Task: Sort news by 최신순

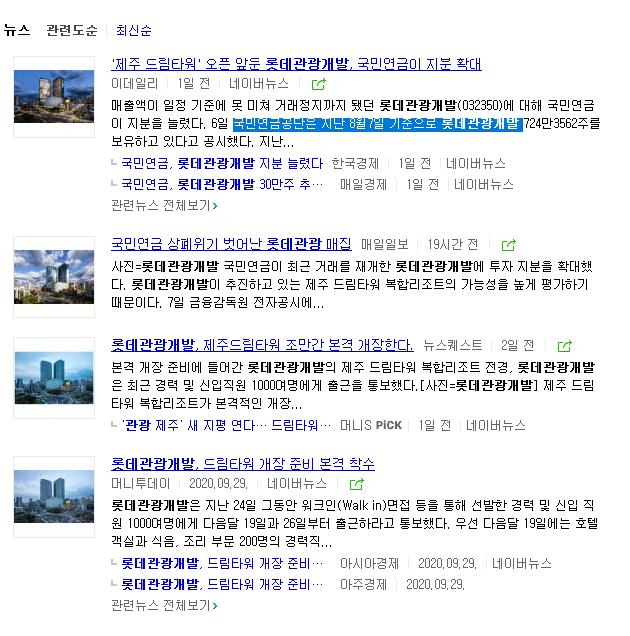Action: pos(133,30)
